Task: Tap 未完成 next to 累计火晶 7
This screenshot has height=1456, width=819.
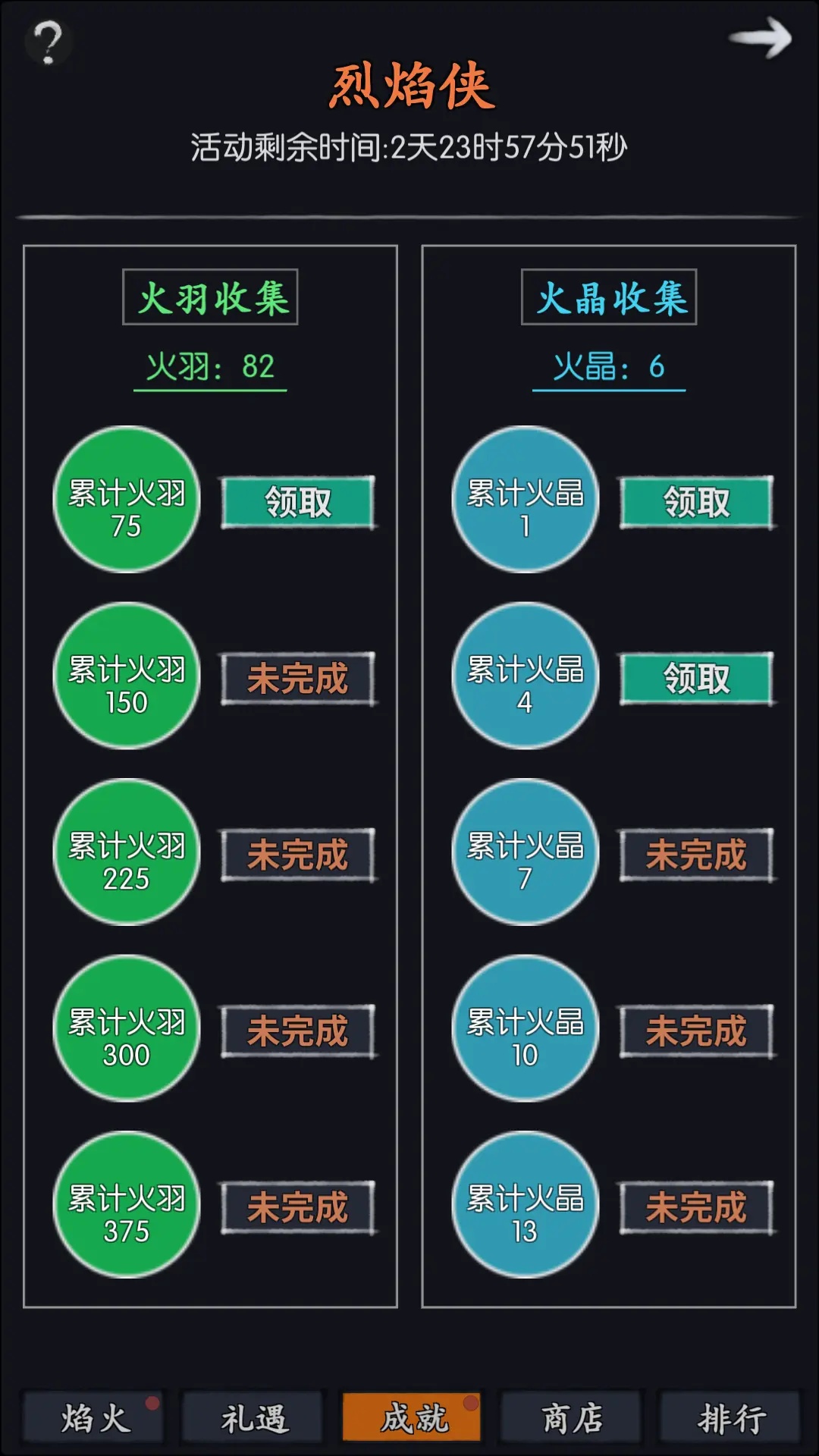Action: click(x=697, y=855)
